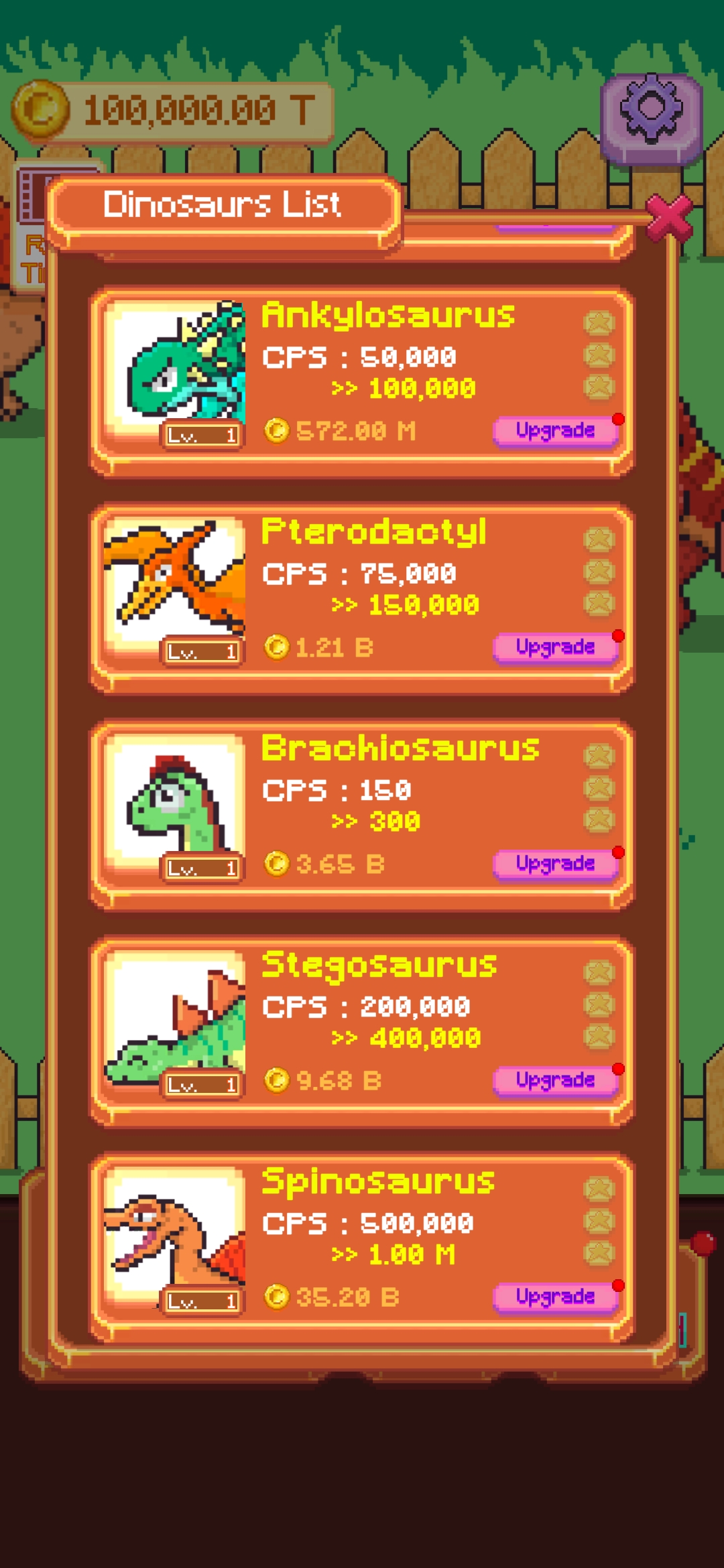Hit Upgrade on Spinosaurus
The image size is (724, 1568).
tap(555, 1296)
